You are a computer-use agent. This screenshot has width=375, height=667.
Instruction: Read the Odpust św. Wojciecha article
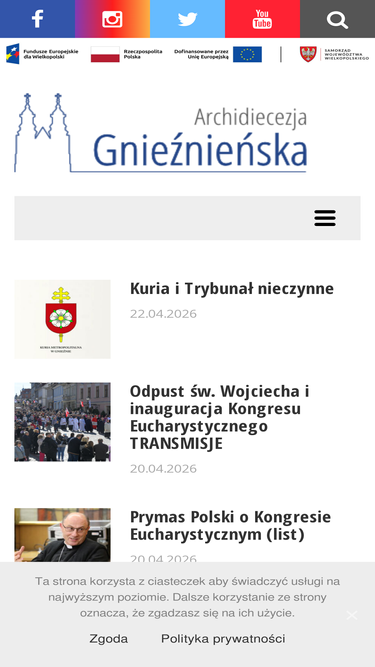(x=220, y=417)
